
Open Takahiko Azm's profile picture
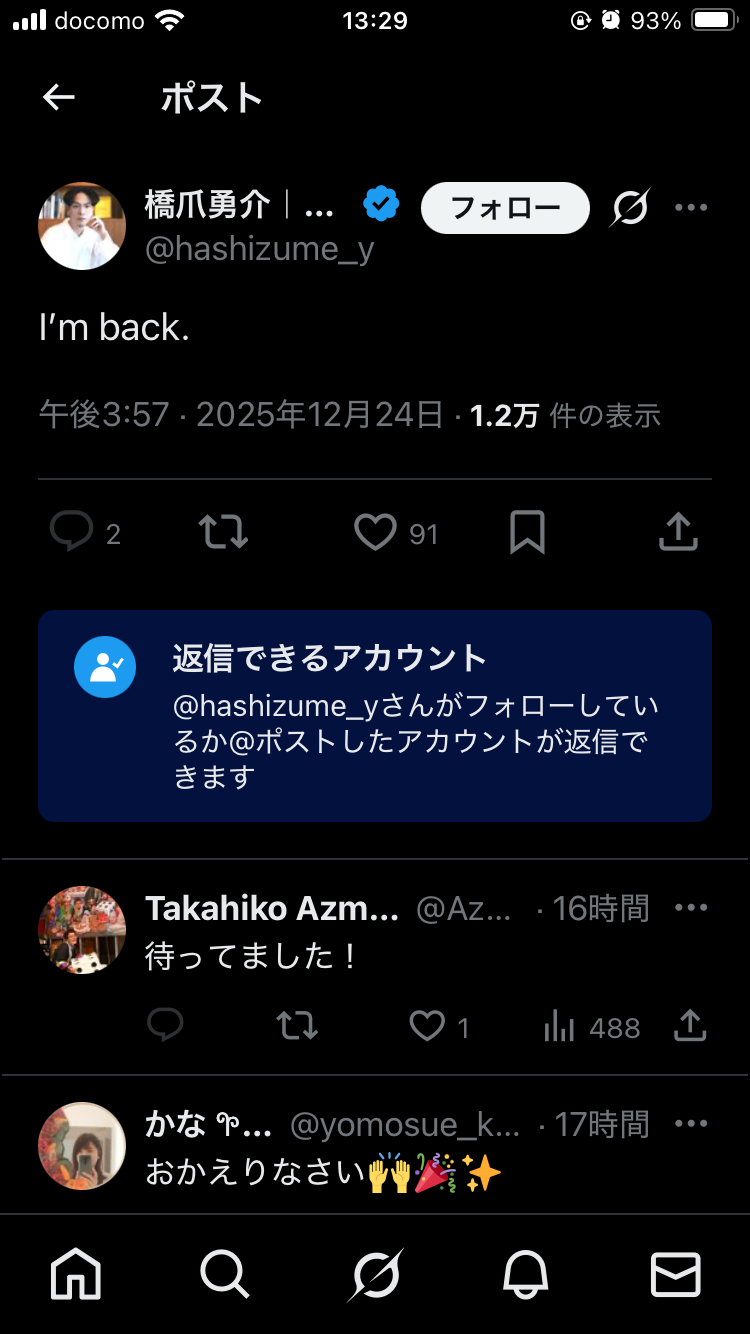tap(82, 930)
